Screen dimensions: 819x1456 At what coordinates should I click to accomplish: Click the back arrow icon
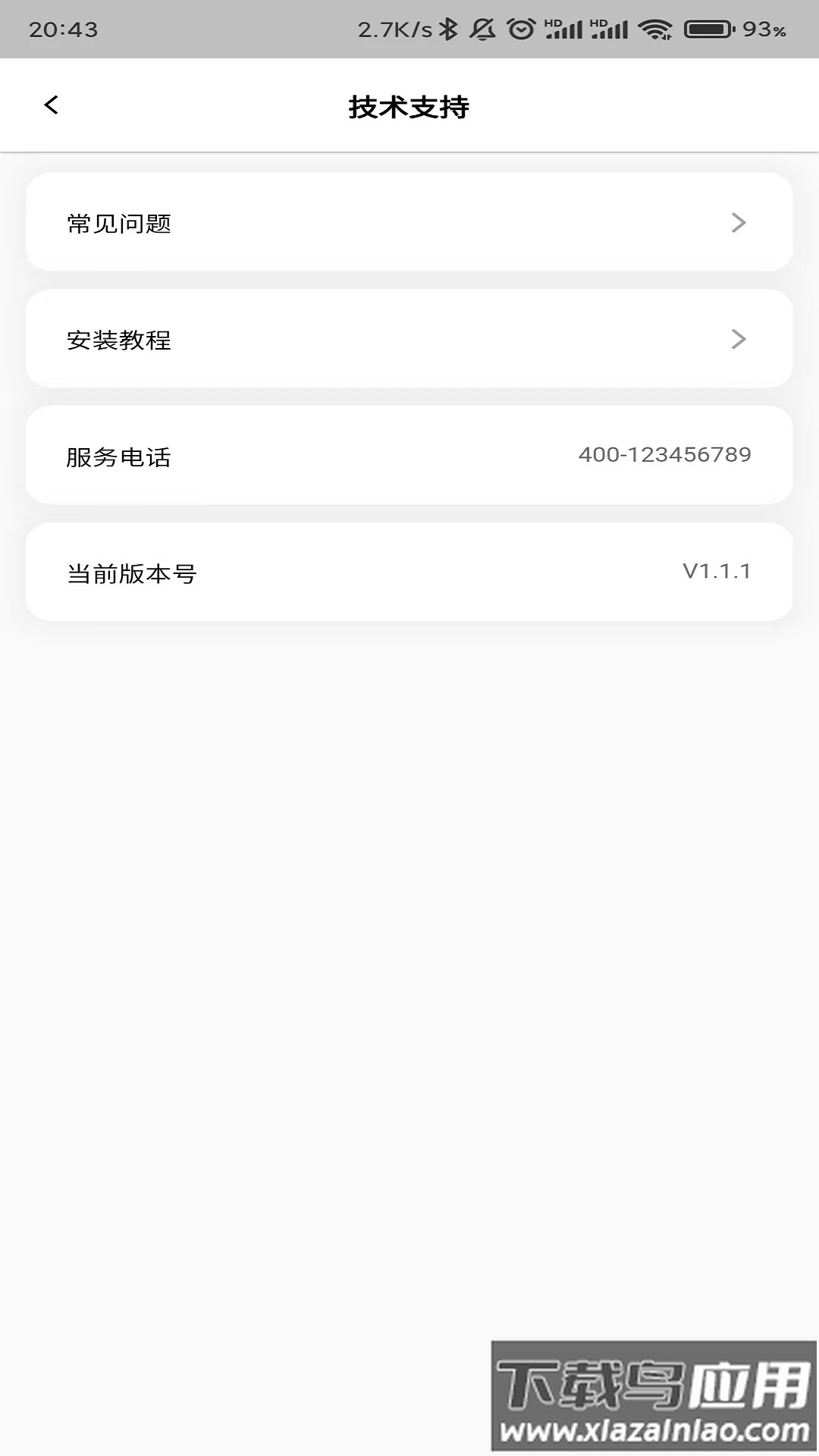pos(52,105)
